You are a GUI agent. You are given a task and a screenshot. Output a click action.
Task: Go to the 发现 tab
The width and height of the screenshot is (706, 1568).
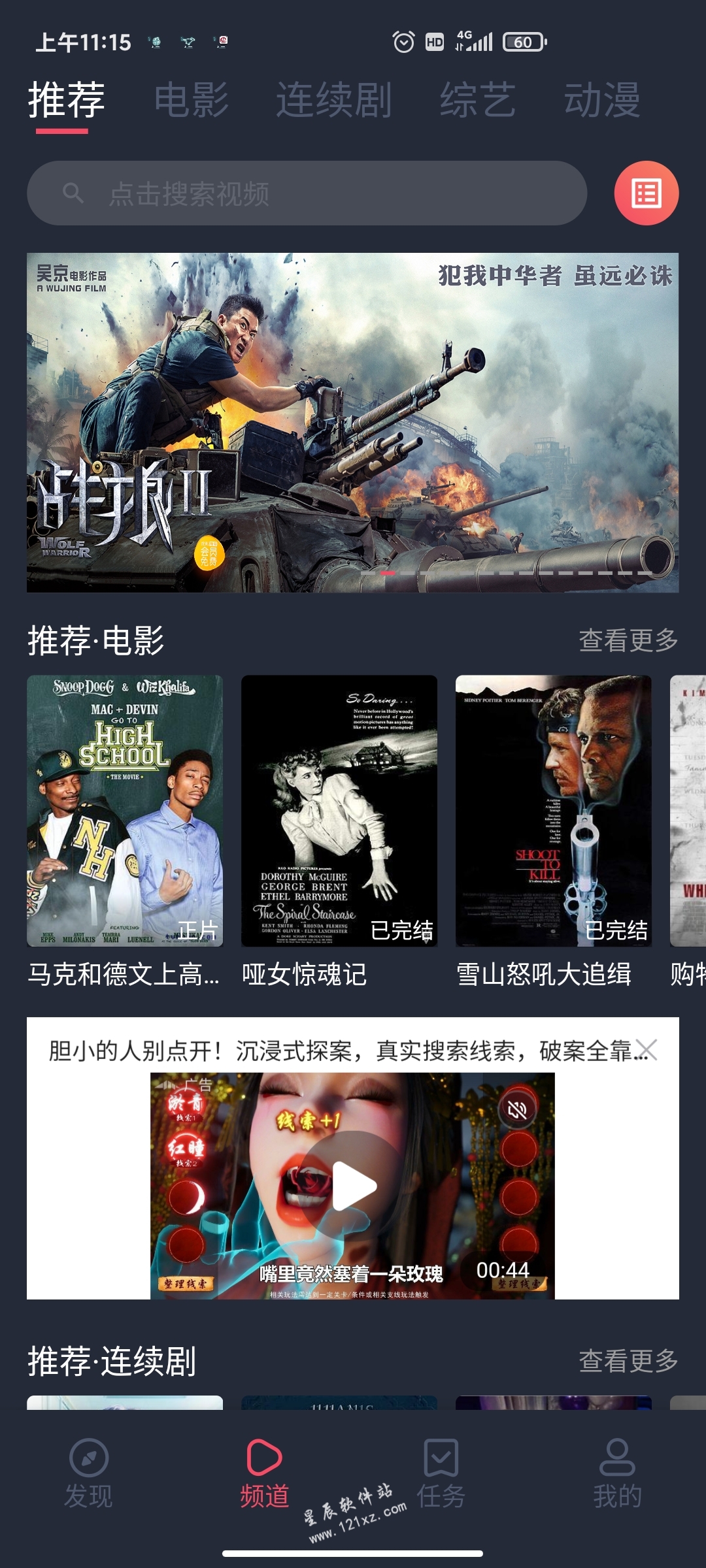pos(88,1473)
